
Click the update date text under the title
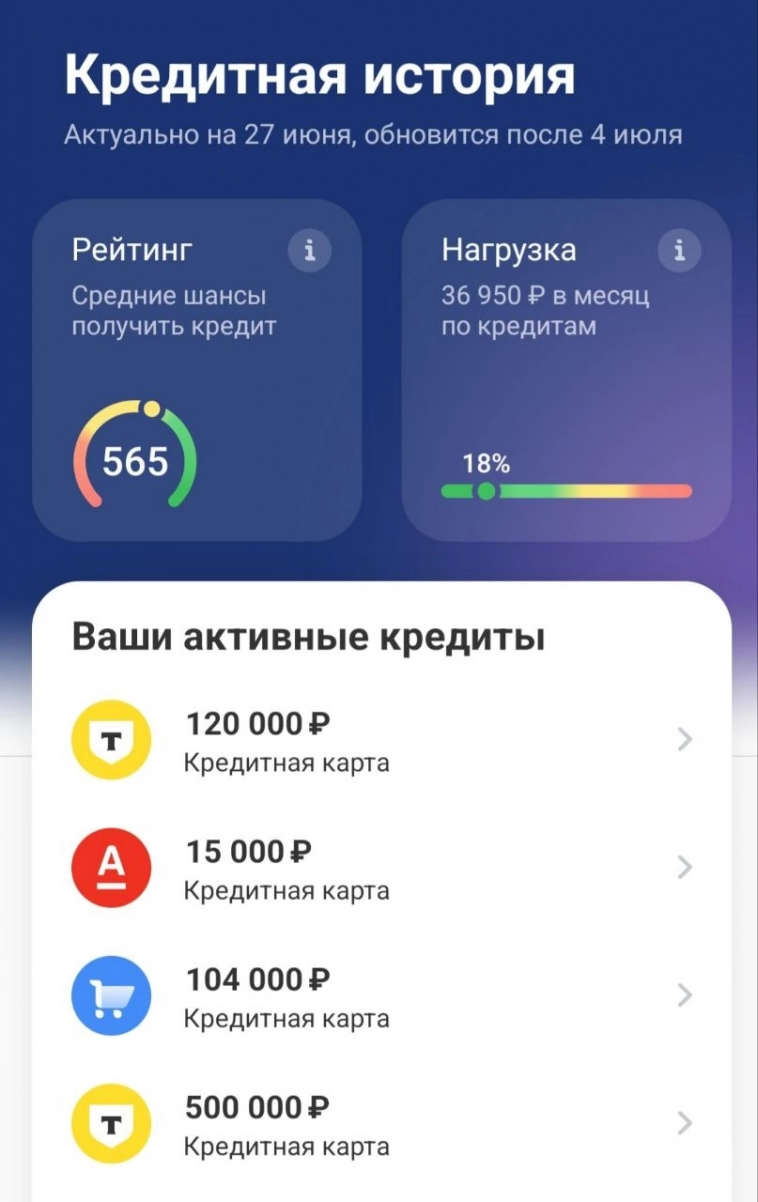click(x=373, y=133)
